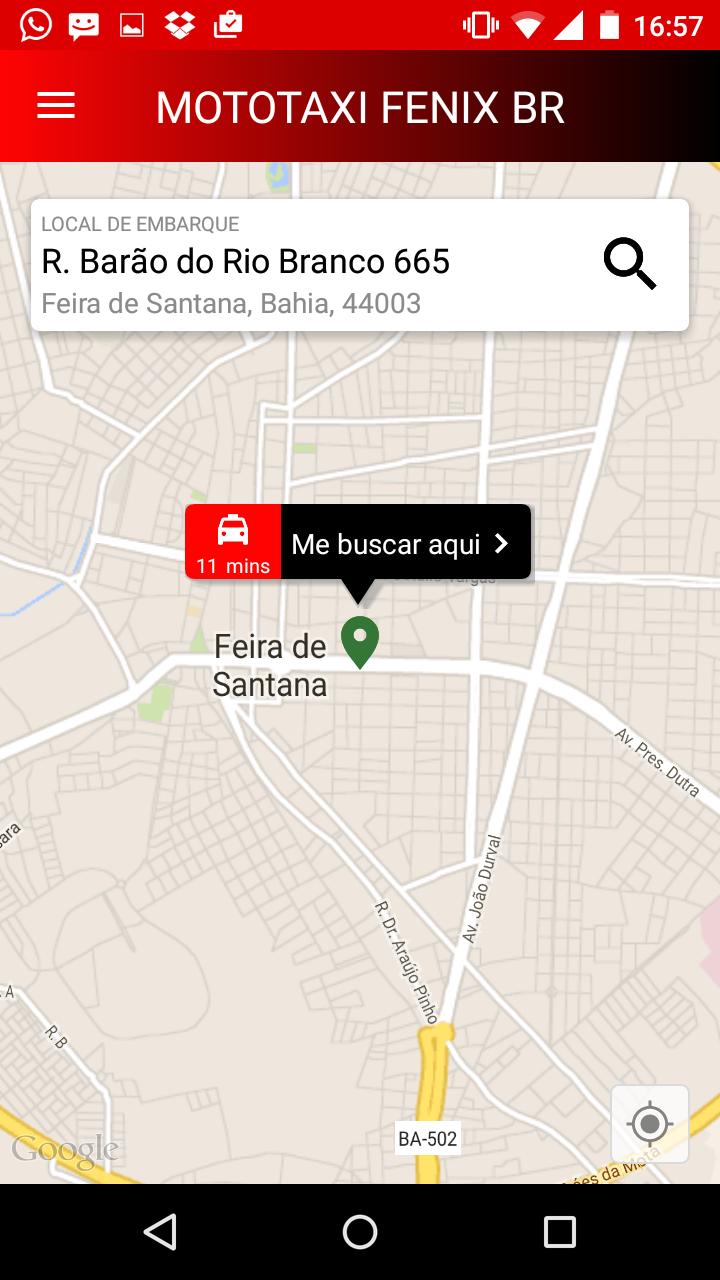Screen dimensions: 720x1280
Task: Click the MOTOTAXI FENIX BR title bar
Action: pos(360,105)
